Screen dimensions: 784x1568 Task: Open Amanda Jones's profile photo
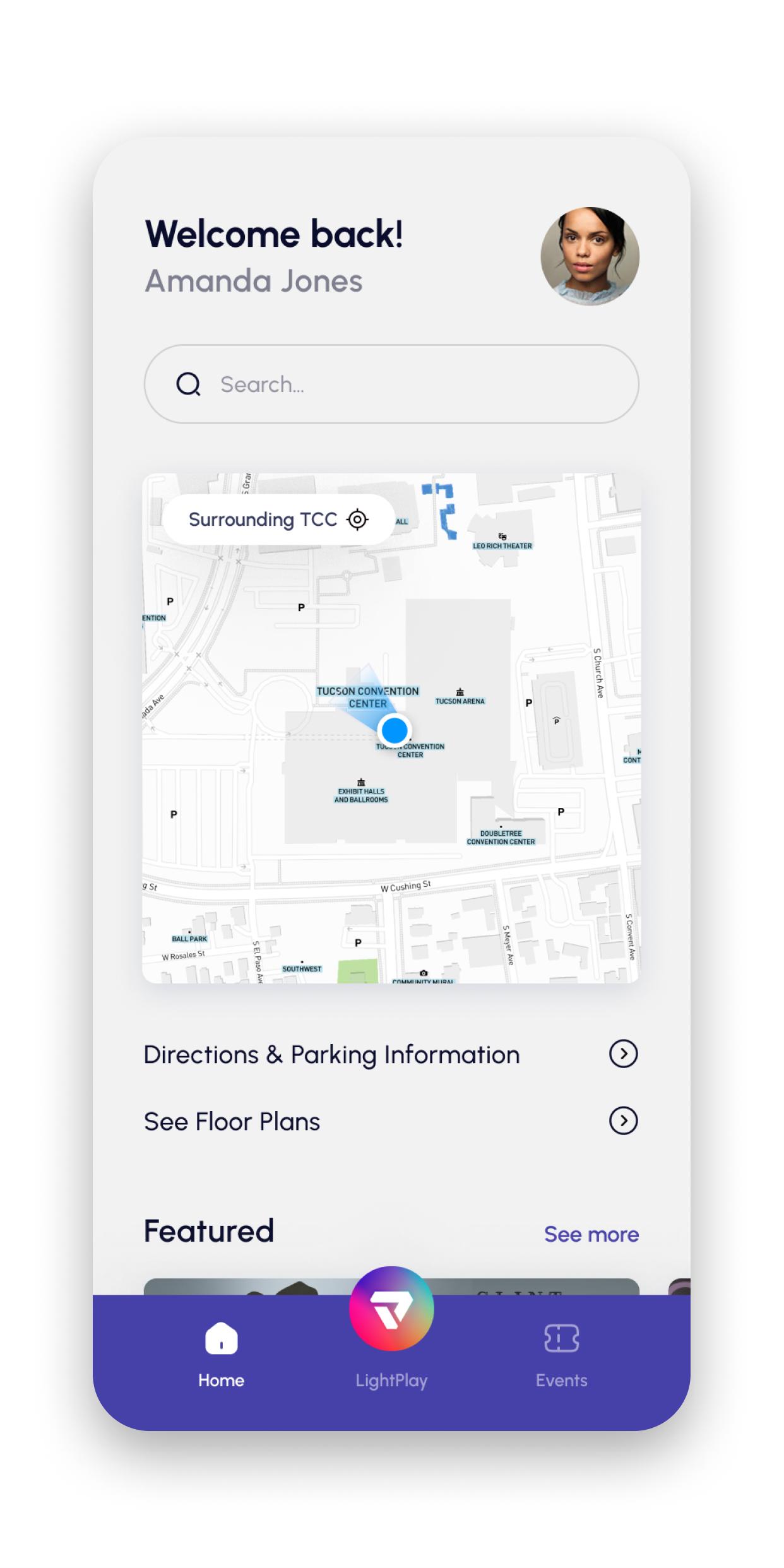(590, 256)
